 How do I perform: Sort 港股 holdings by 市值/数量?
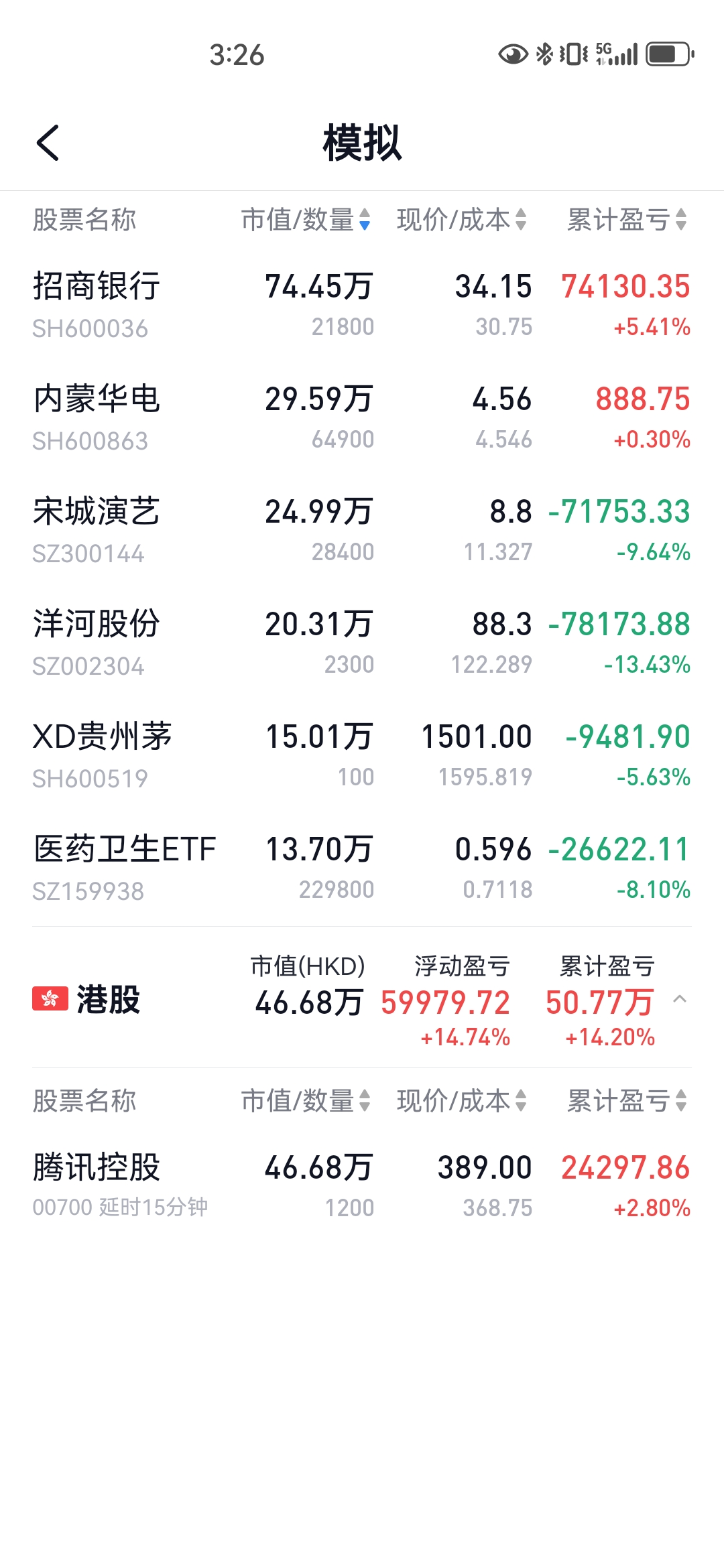[306, 1101]
